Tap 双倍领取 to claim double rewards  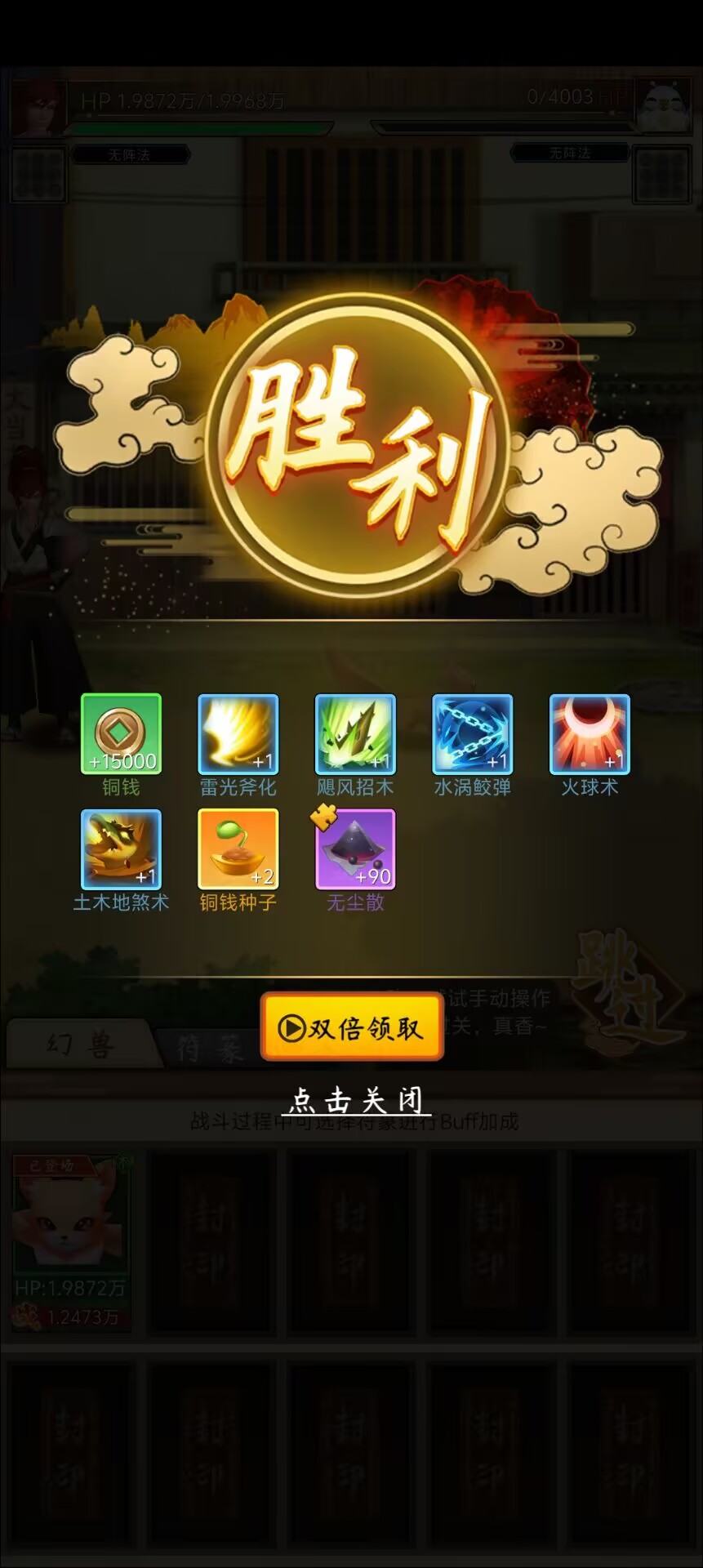coord(352,1027)
